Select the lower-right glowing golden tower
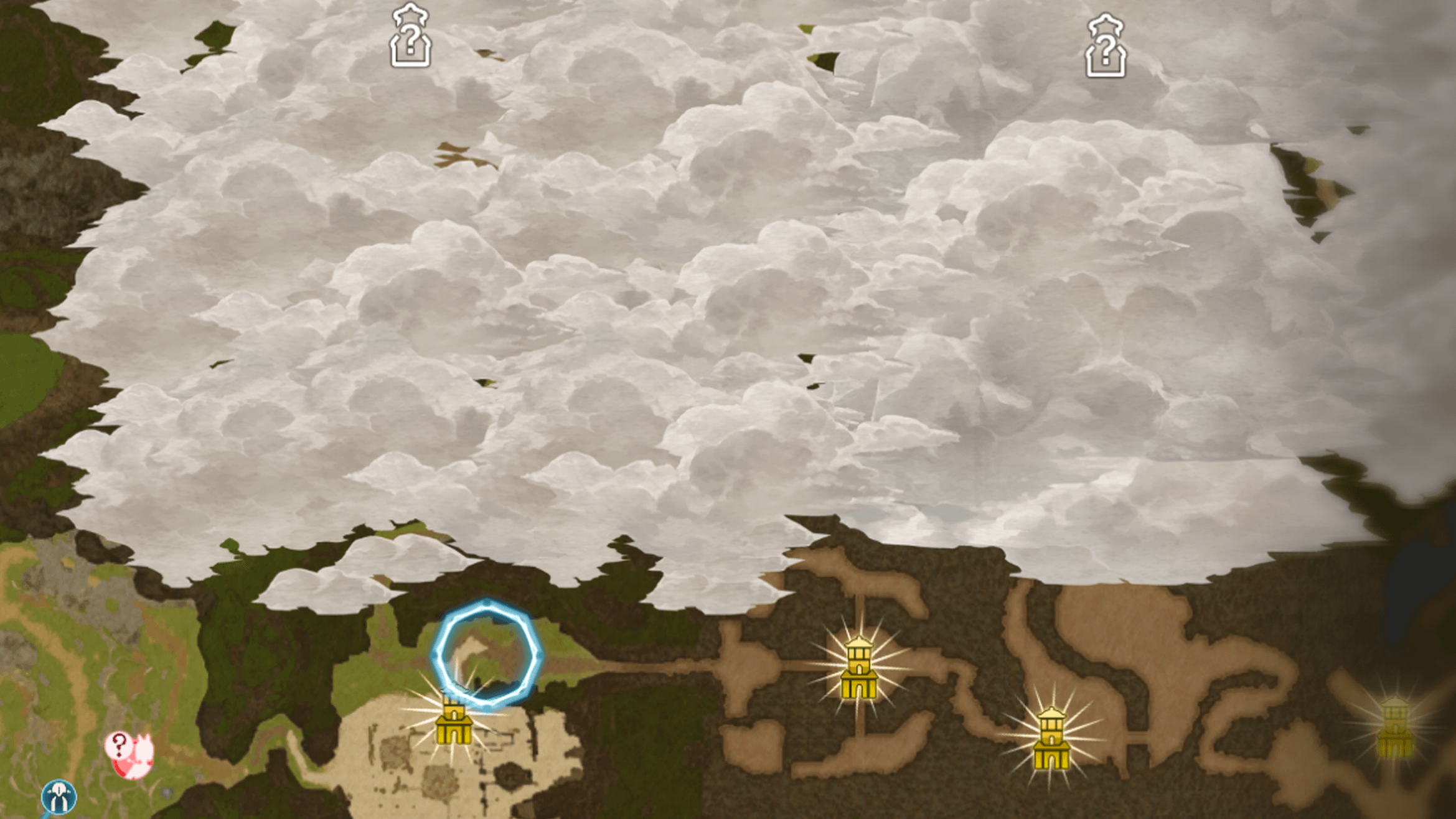 [x=1051, y=741]
